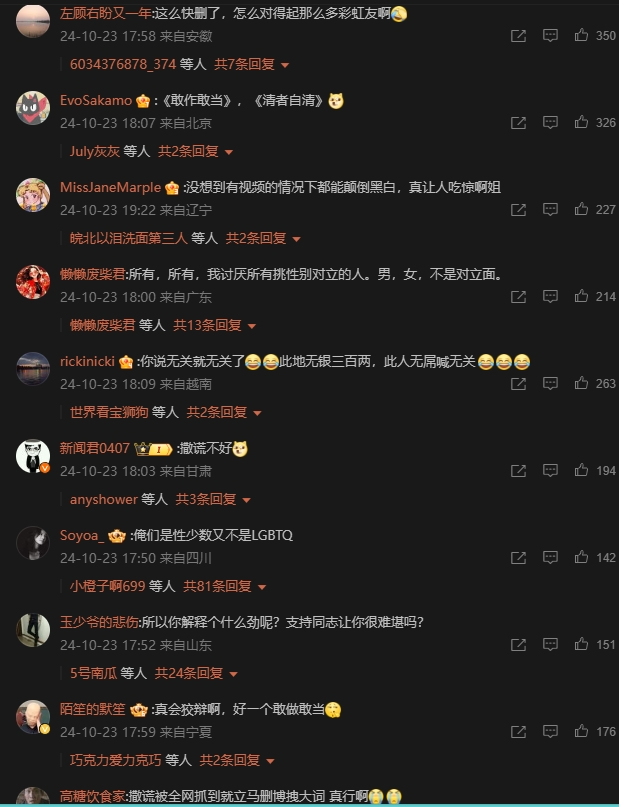Like rickinicki's comment
The image size is (619, 807).
click(x=580, y=384)
